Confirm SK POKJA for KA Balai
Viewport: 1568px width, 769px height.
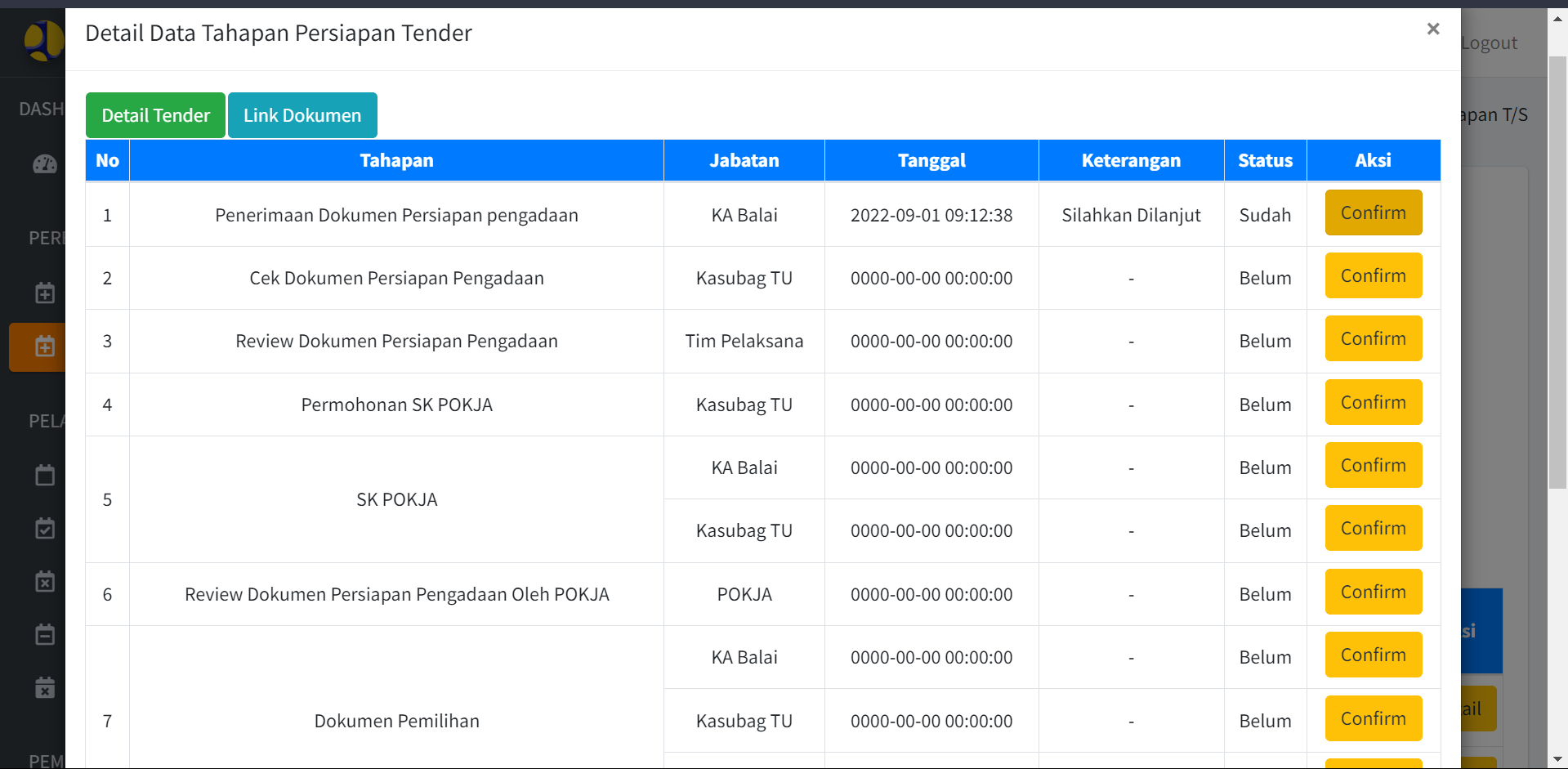(x=1373, y=465)
